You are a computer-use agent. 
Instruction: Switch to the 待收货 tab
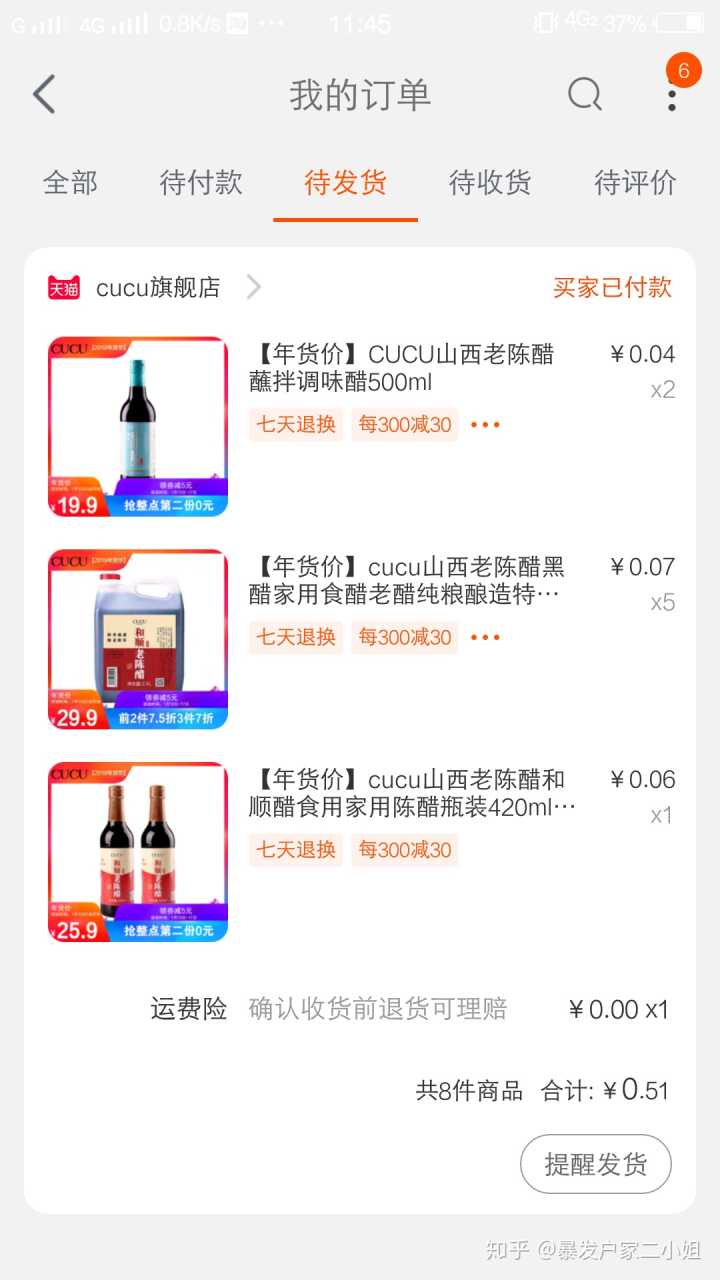coord(490,183)
